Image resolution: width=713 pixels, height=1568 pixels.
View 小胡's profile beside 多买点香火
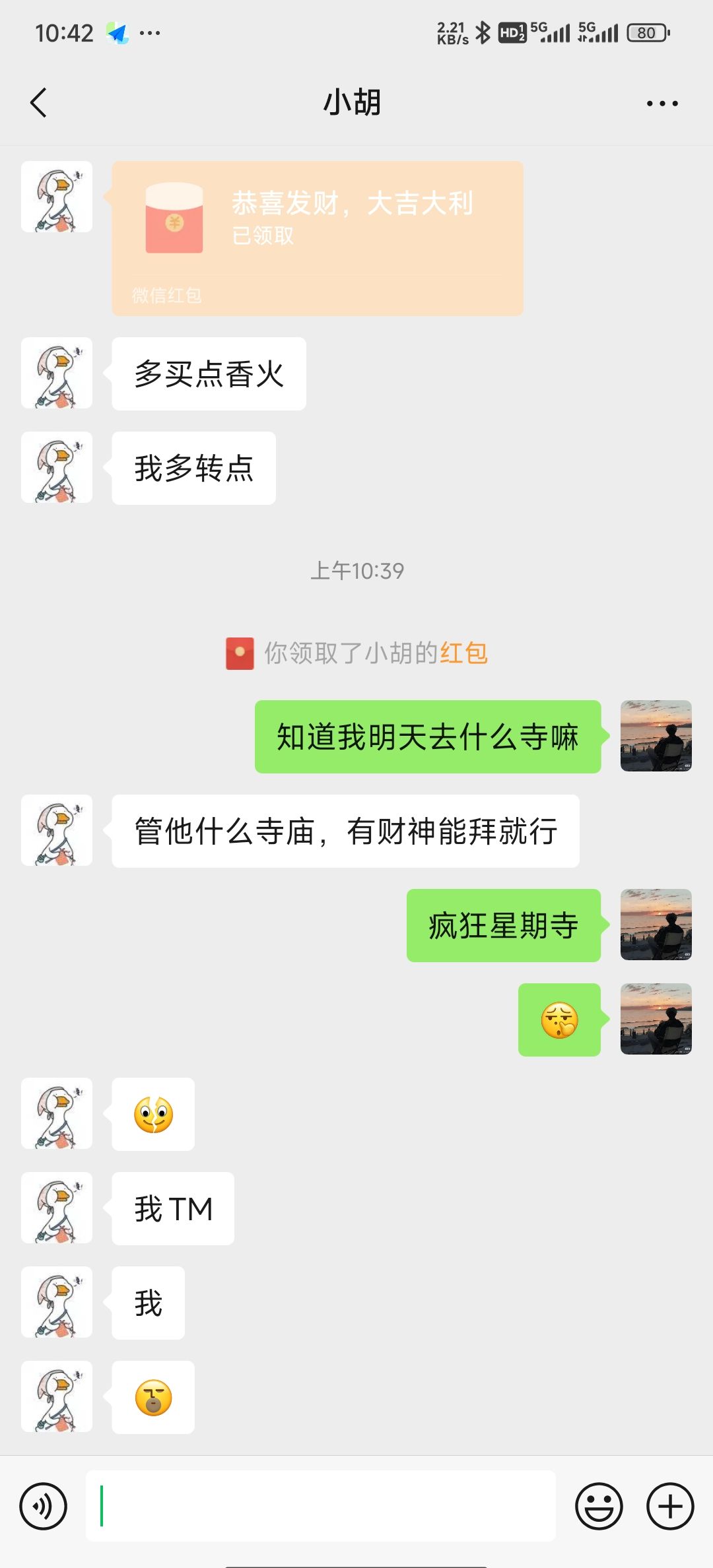coord(57,374)
